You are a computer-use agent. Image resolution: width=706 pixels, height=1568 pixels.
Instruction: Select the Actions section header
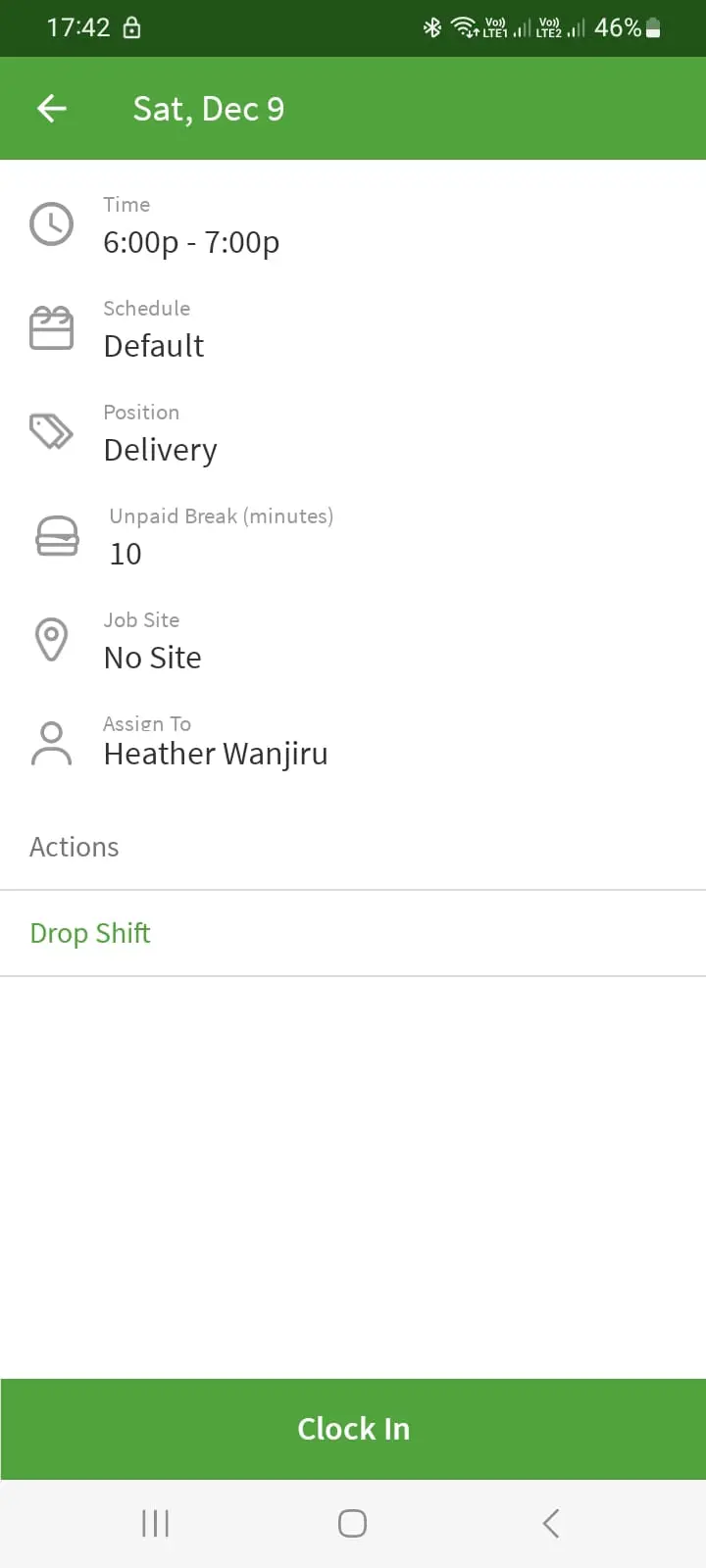click(75, 847)
